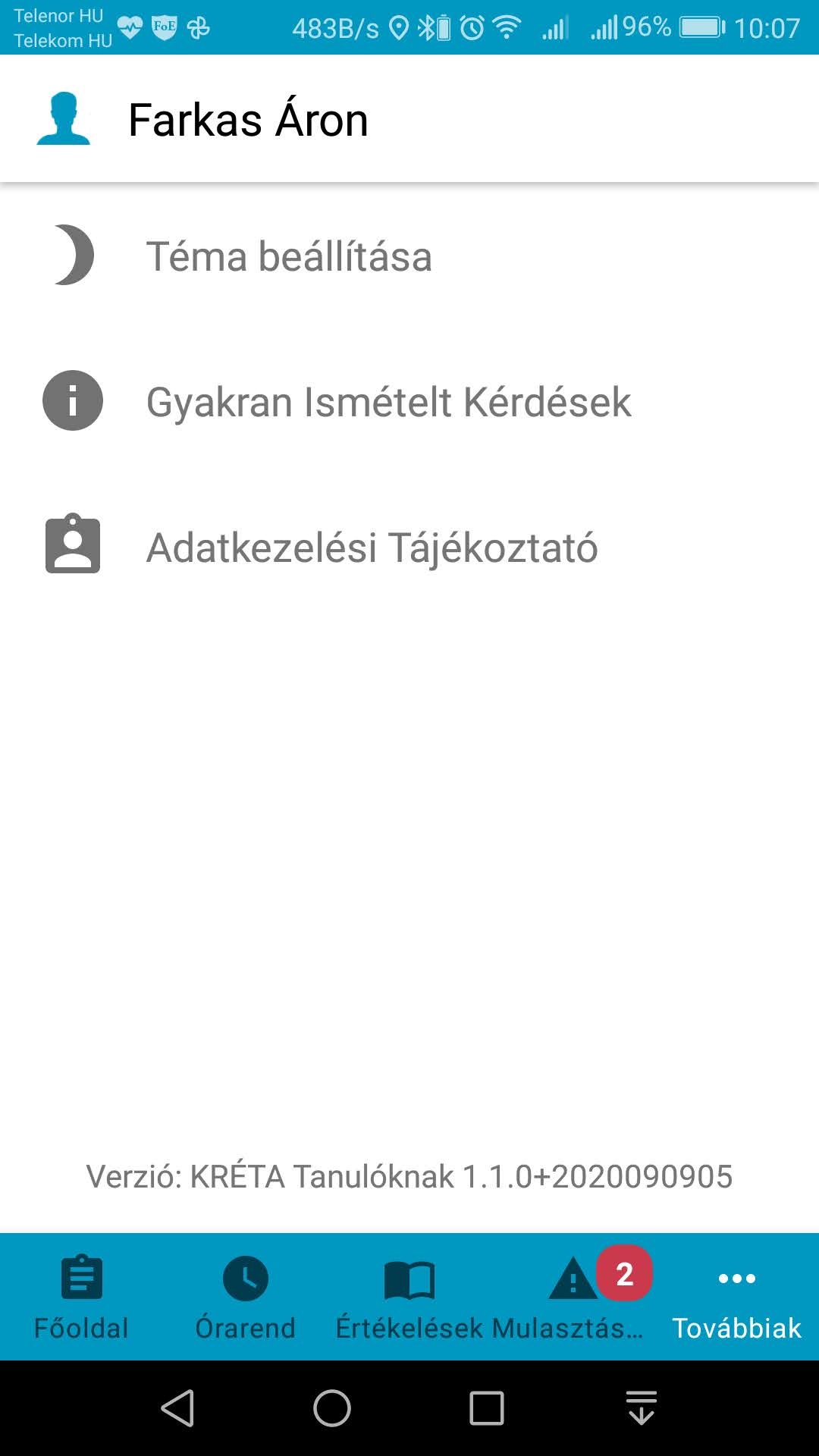Image resolution: width=819 pixels, height=1456 pixels.
Task: Switch to the Órarend tab
Action: point(246,1297)
